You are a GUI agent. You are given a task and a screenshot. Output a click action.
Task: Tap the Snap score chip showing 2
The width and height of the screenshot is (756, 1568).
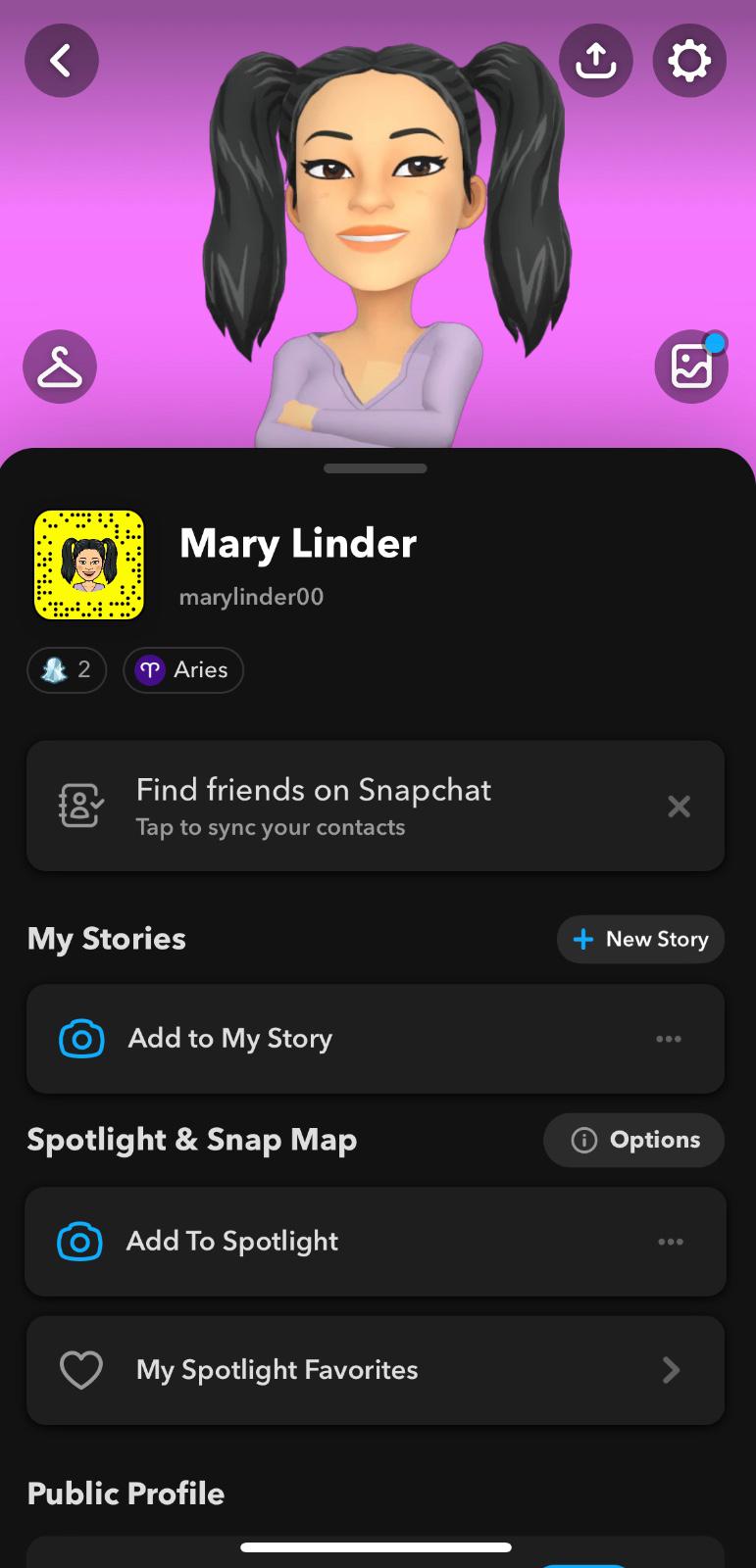[x=67, y=670]
